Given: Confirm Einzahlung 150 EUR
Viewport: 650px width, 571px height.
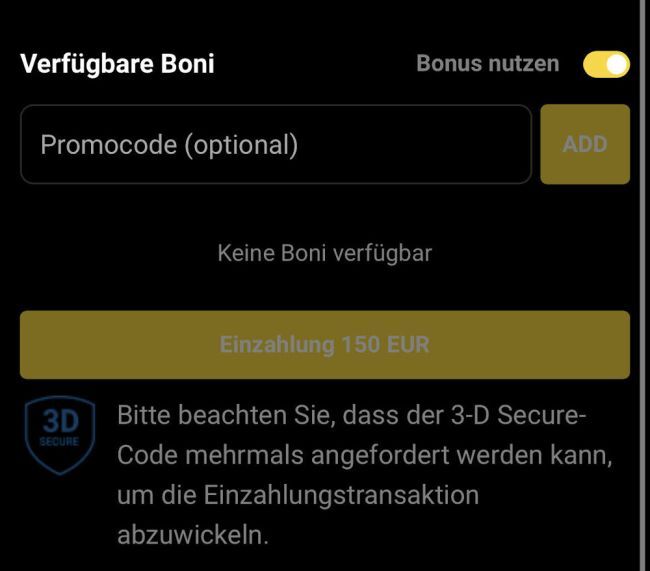Looking at the screenshot, I should click(x=324, y=345).
